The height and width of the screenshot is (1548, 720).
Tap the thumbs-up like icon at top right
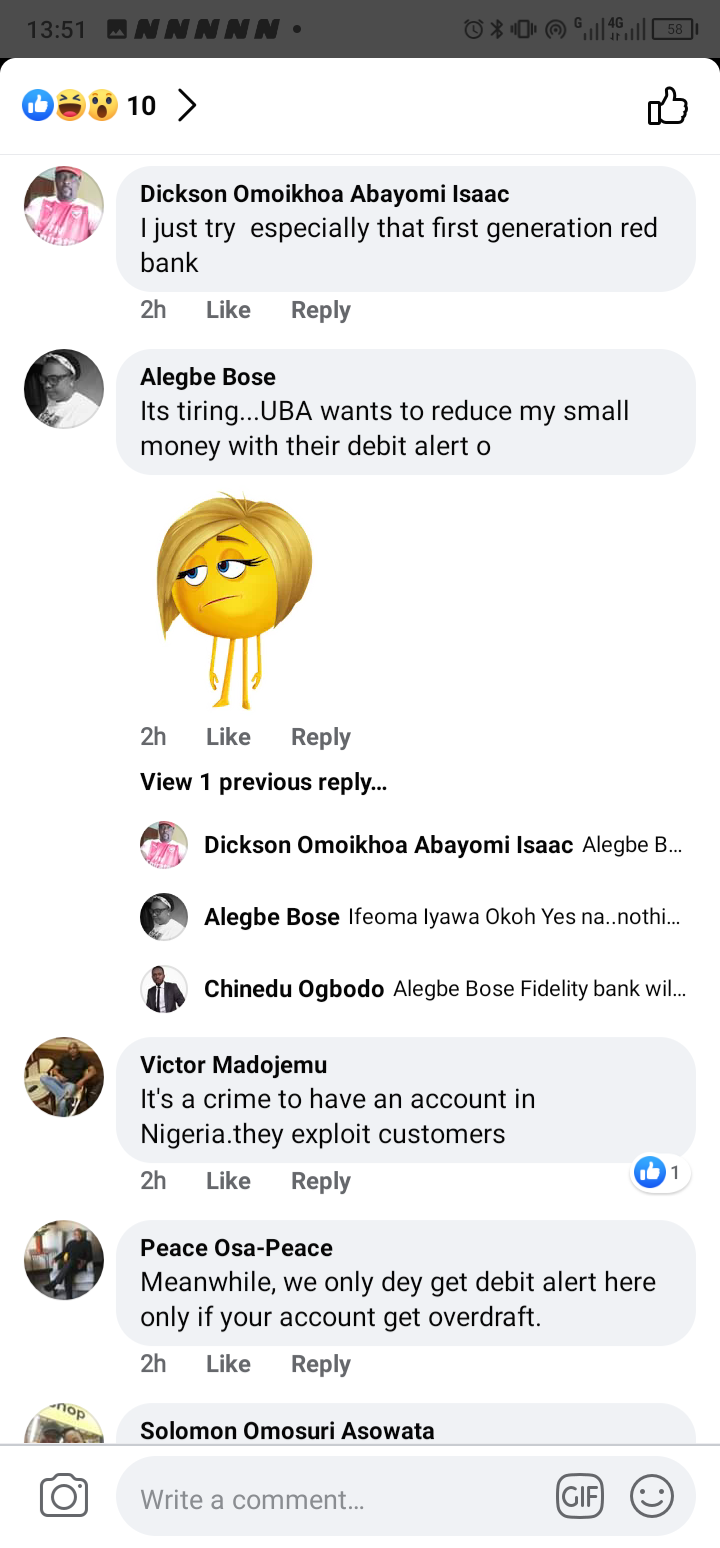pyautogui.click(x=667, y=106)
